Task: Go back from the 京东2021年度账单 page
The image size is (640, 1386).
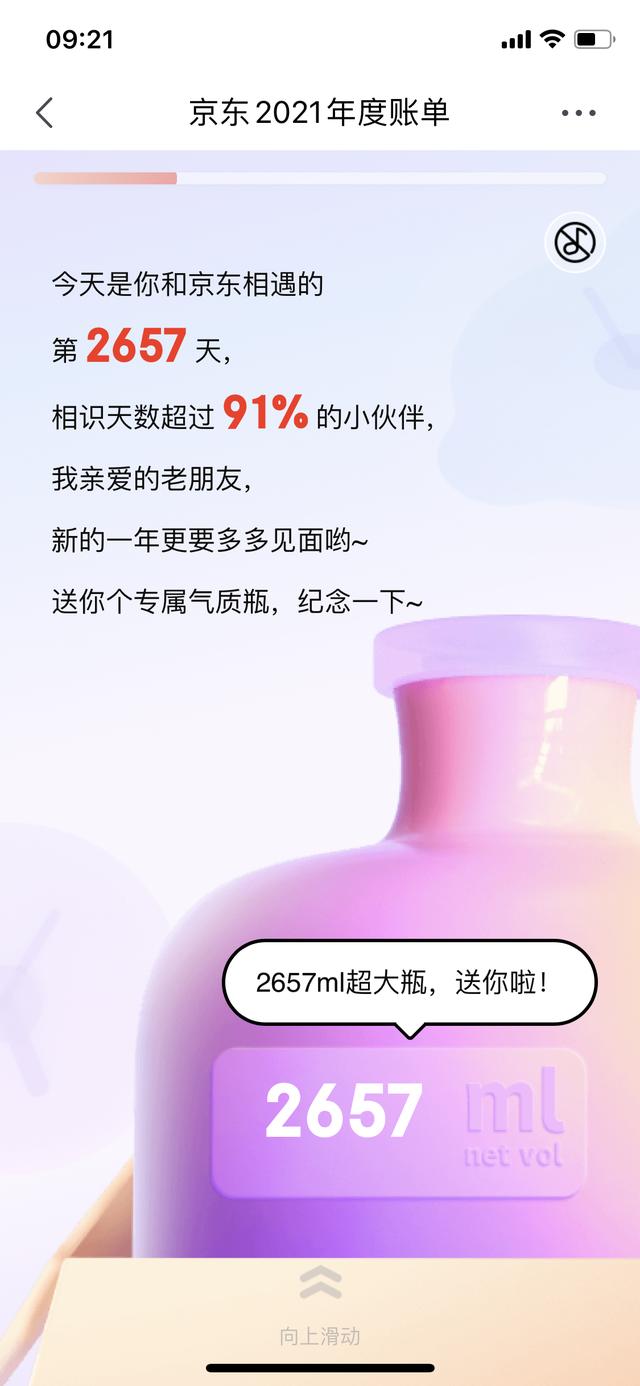Action: click(44, 113)
